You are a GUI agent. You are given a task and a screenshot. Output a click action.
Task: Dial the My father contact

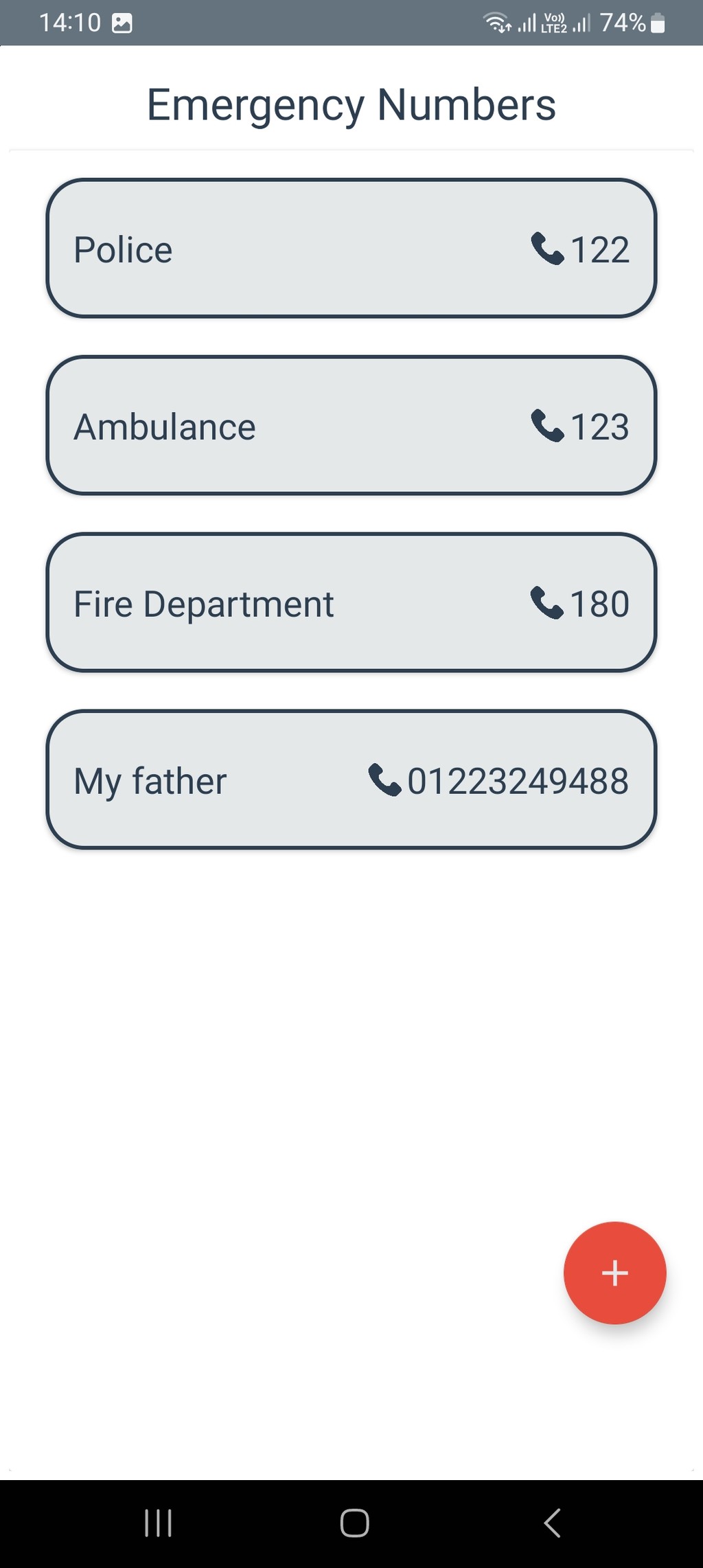[498, 781]
